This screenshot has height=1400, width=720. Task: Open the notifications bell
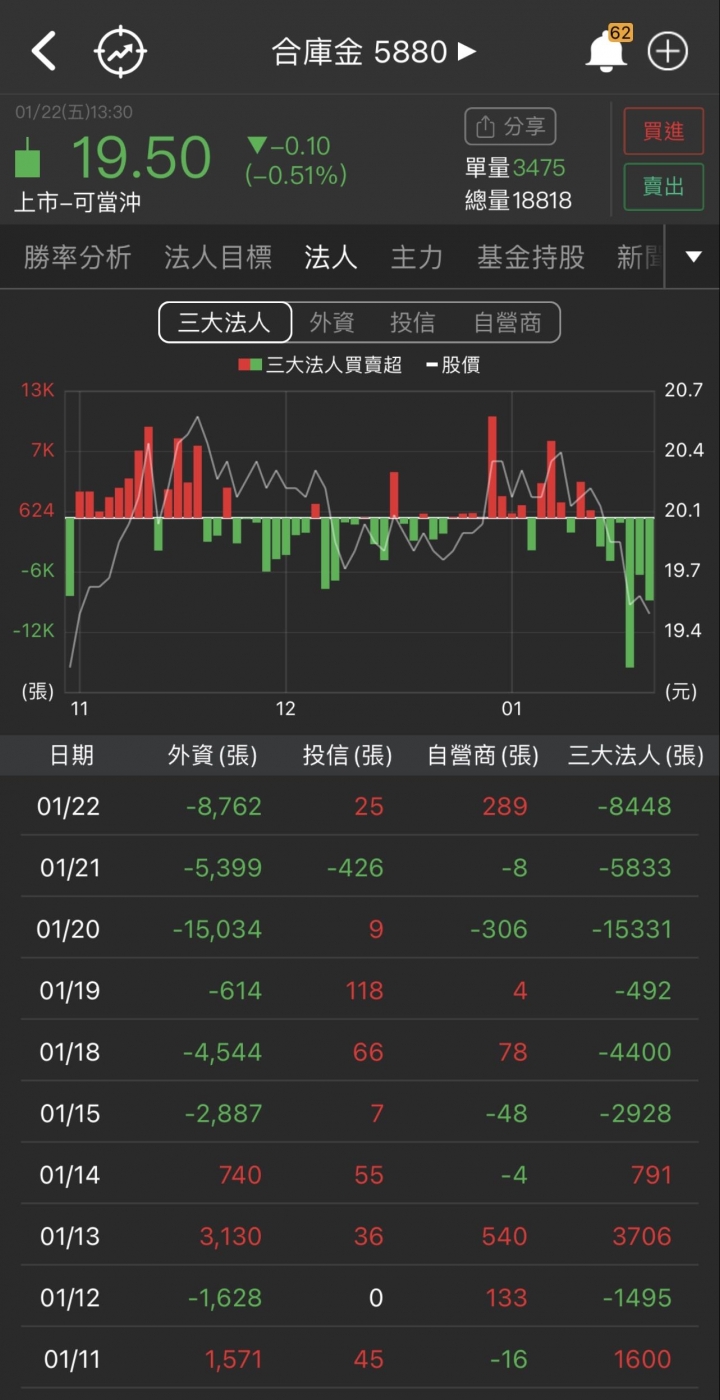[x=606, y=50]
